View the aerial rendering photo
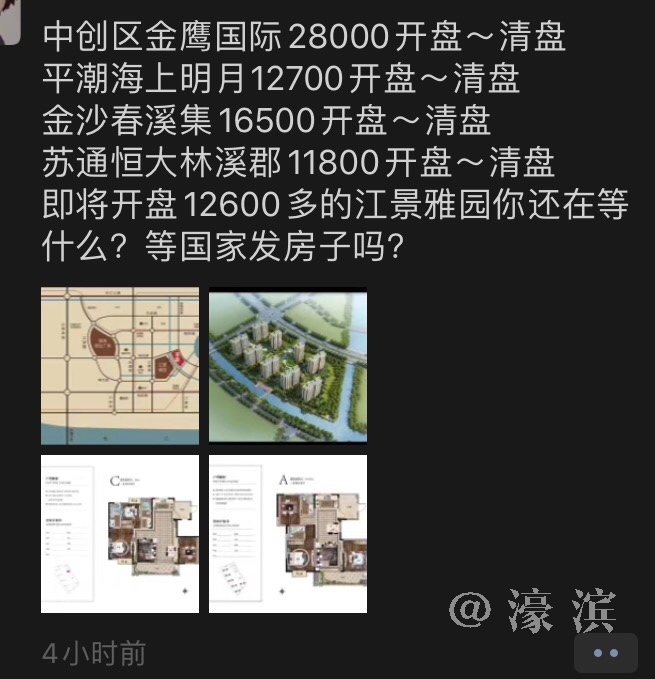 point(288,366)
